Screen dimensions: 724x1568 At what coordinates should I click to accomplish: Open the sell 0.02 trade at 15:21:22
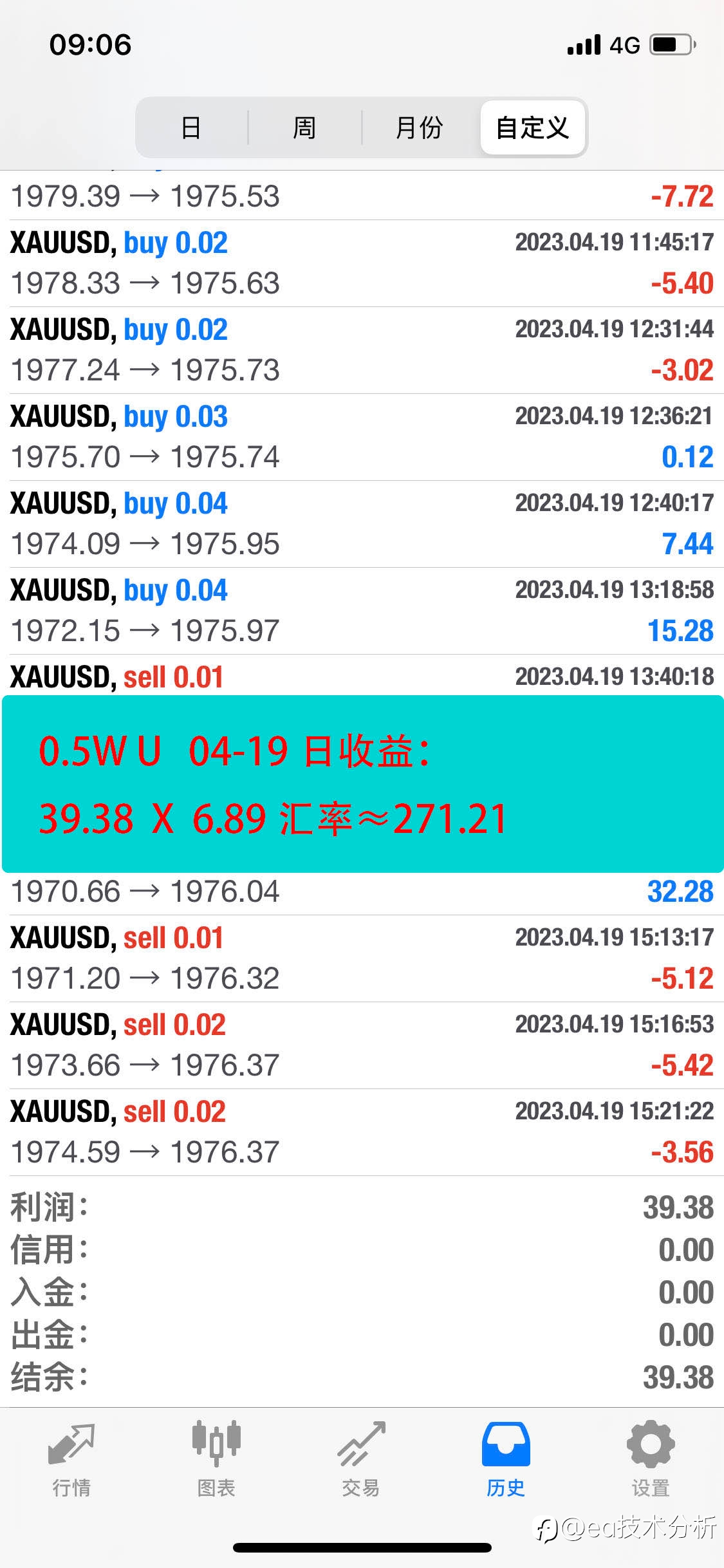point(362,1132)
